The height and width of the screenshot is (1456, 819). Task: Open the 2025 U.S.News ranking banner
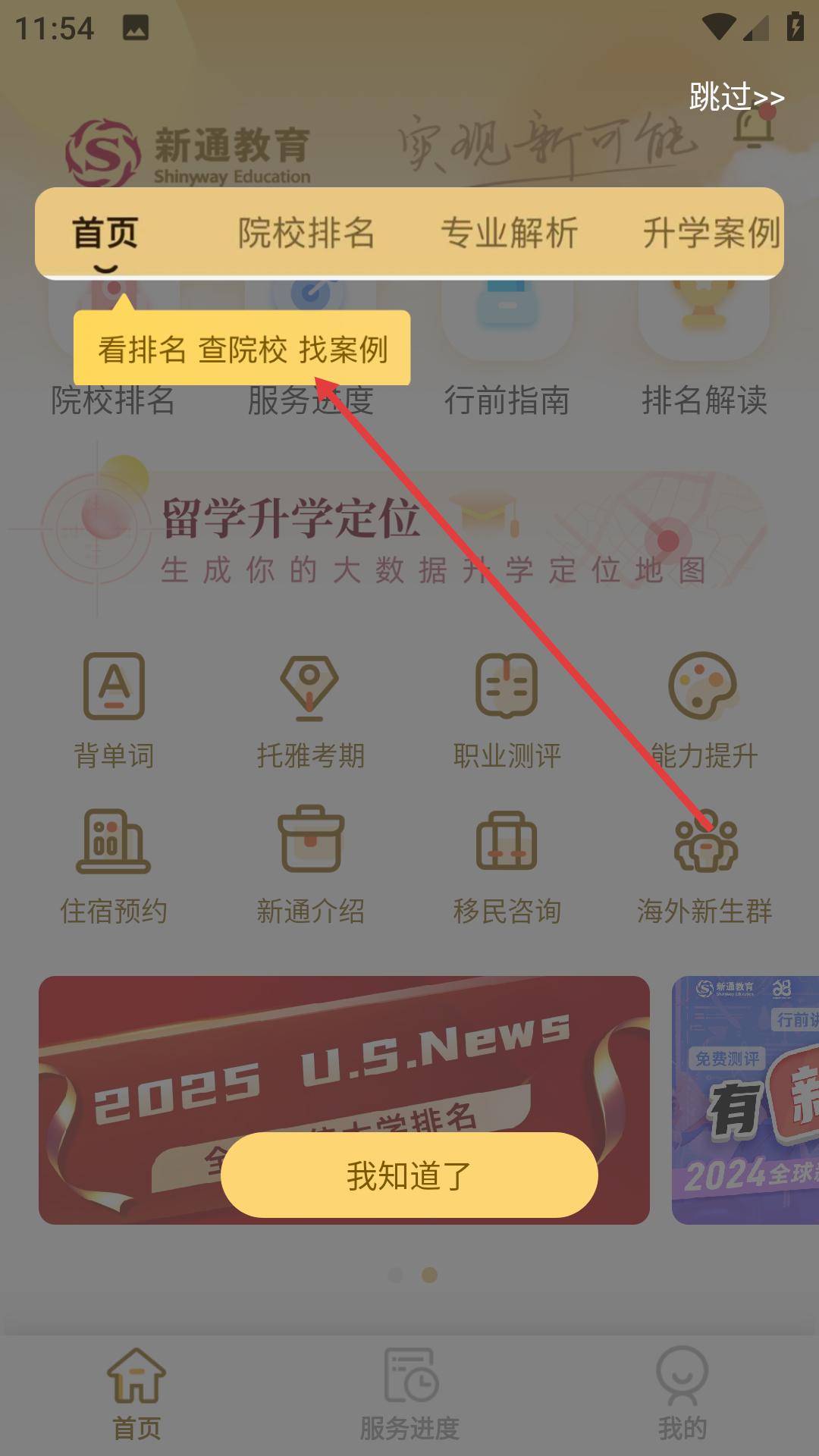(344, 1100)
